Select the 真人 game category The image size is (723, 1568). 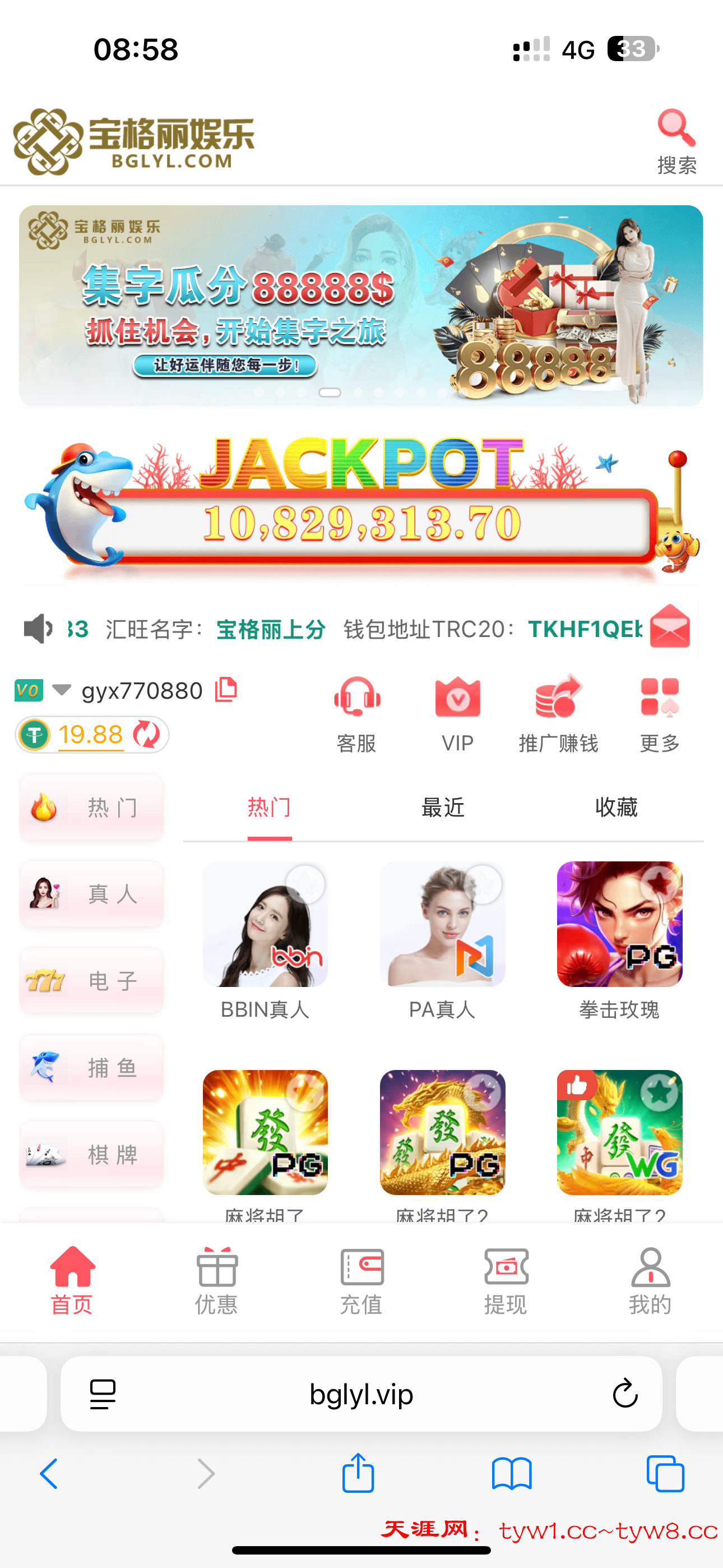coord(91,893)
